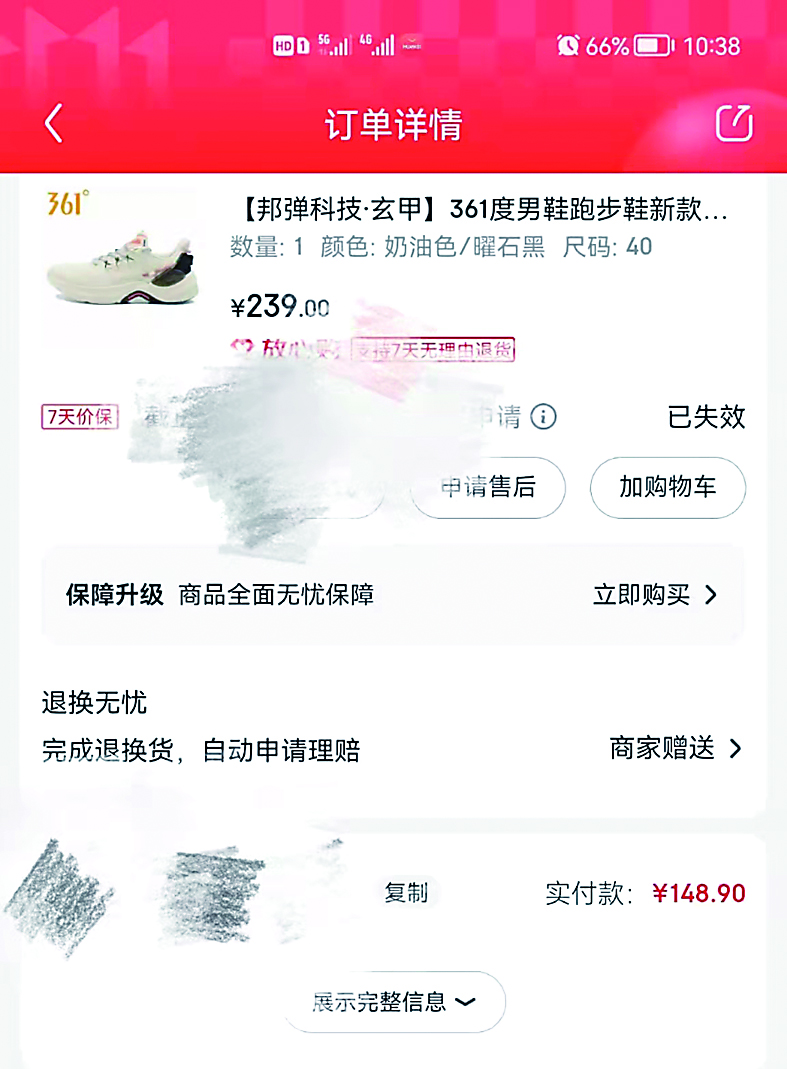
Task: Copy the order number with 复制
Action: click(406, 893)
